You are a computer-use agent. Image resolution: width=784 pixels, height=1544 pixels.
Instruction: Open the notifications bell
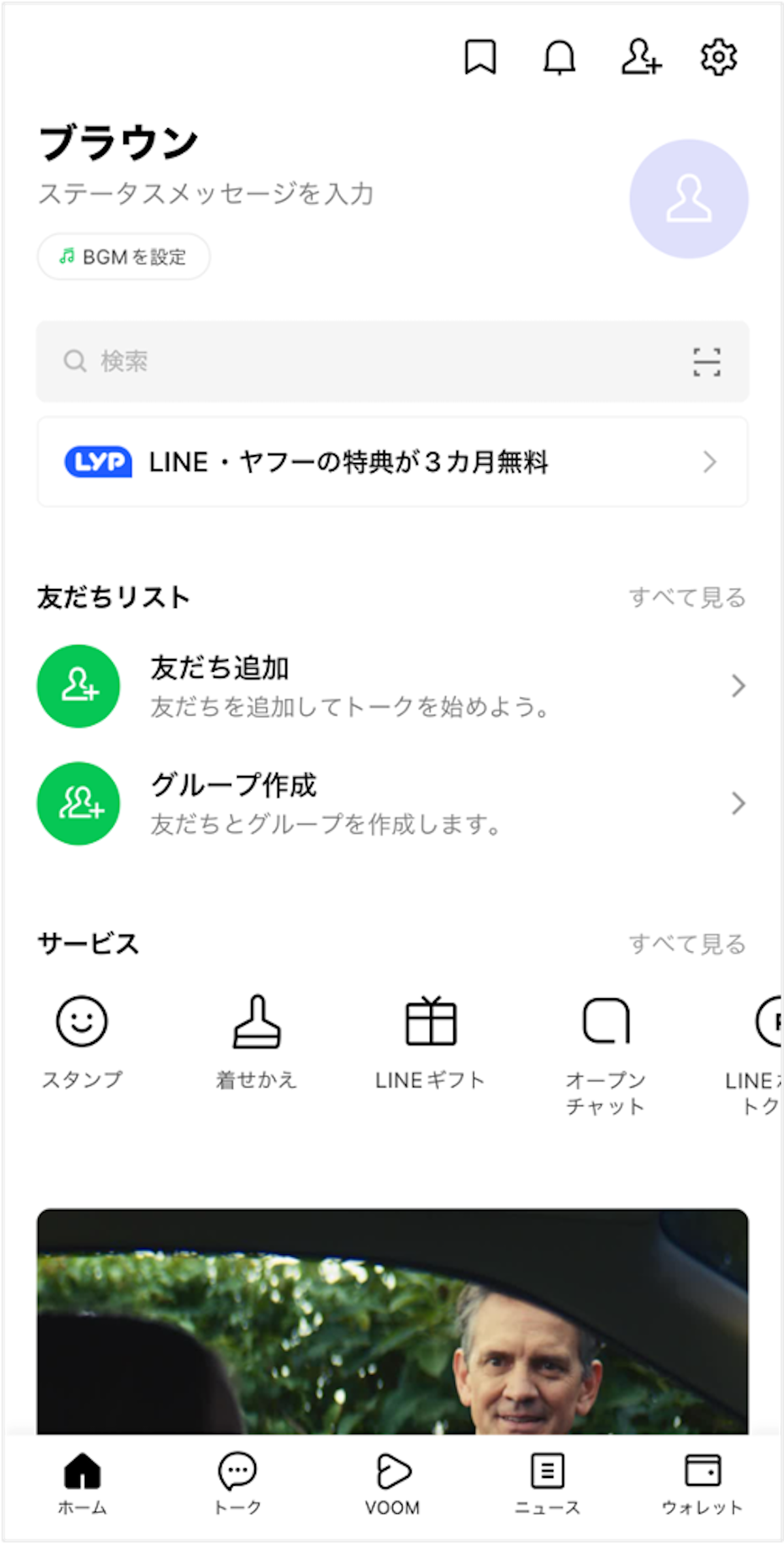[x=559, y=58]
